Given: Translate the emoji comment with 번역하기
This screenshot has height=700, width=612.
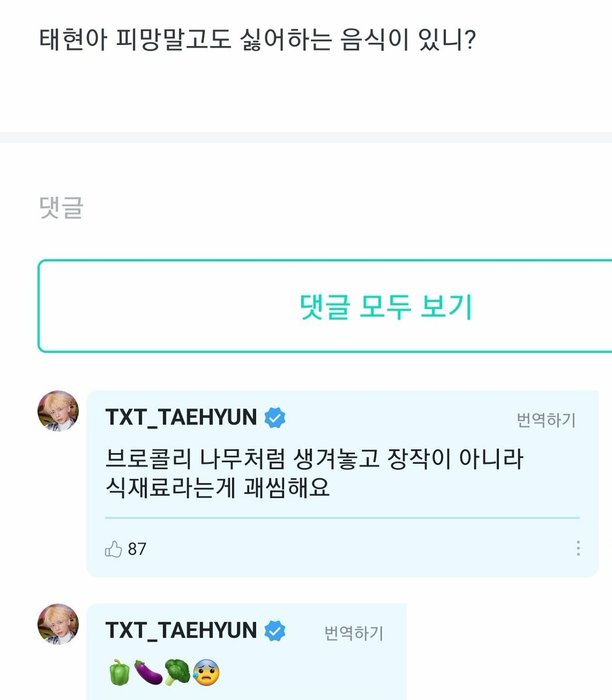Looking at the screenshot, I should tap(353, 633).
